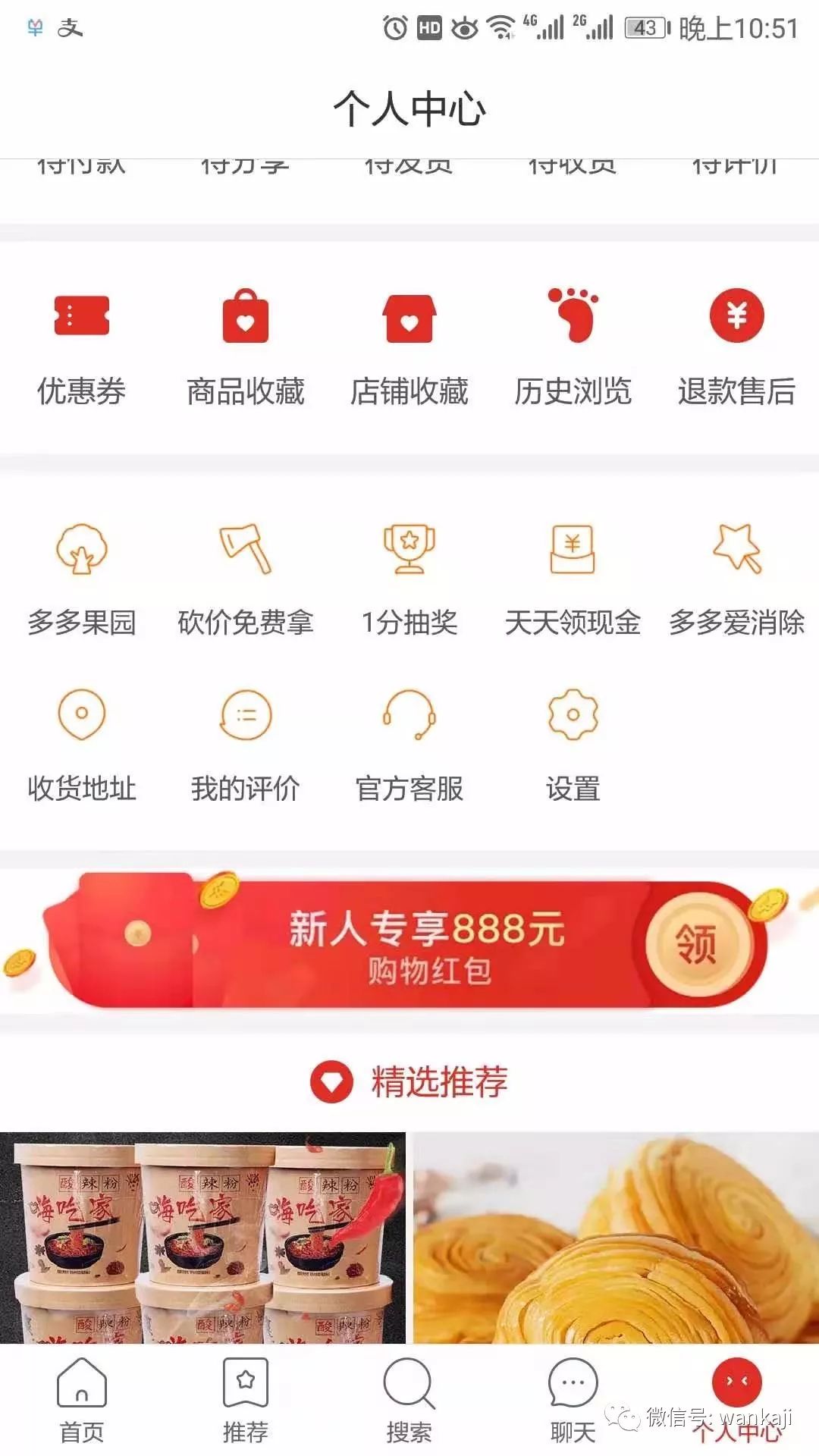Open 退款售后 refunds and after-sales
Image resolution: width=819 pixels, height=1456 pixels.
(x=736, y=345)
